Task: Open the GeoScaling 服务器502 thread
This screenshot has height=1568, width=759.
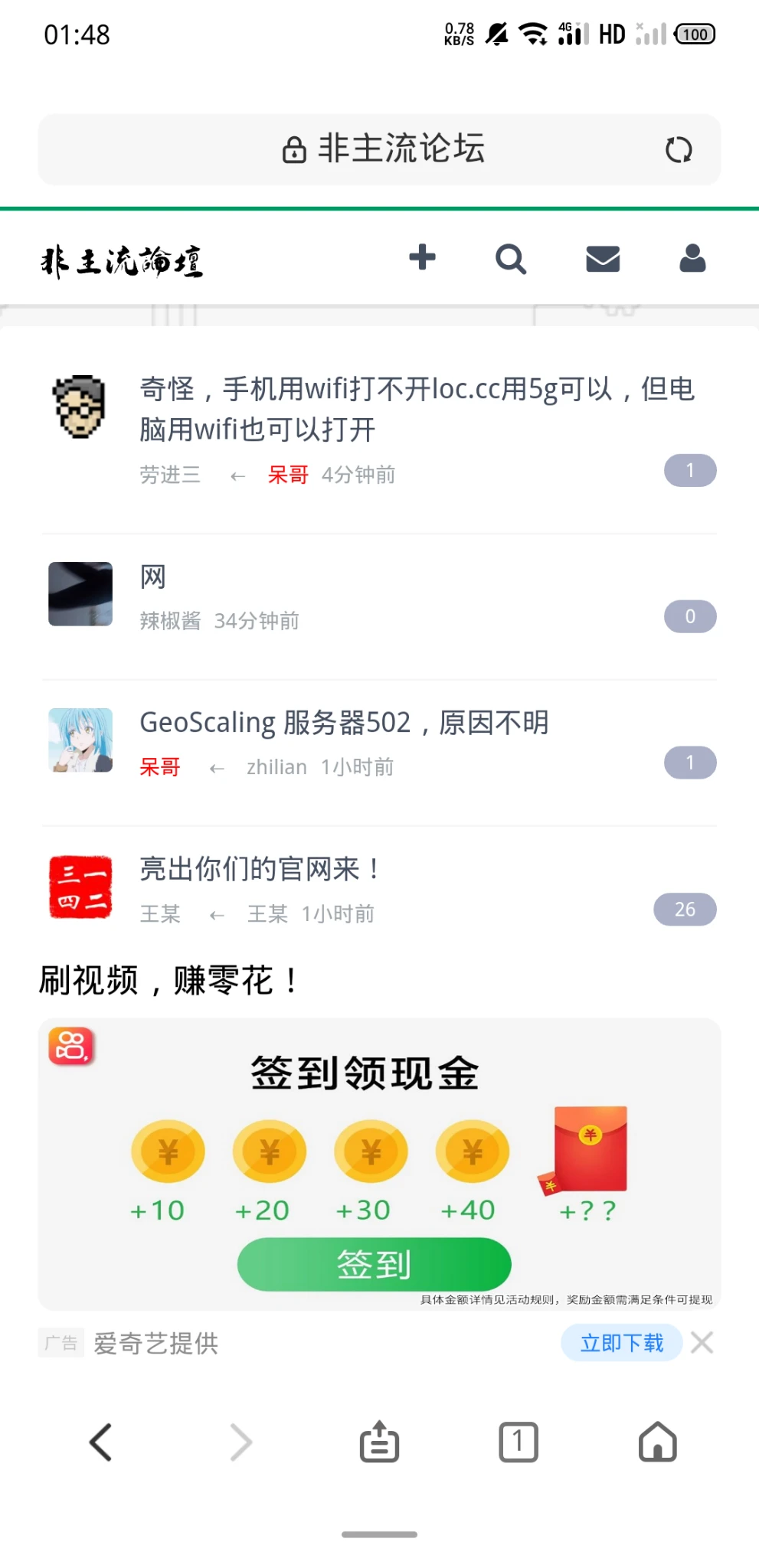Action: pyautogui.click(x=344, y=723)
